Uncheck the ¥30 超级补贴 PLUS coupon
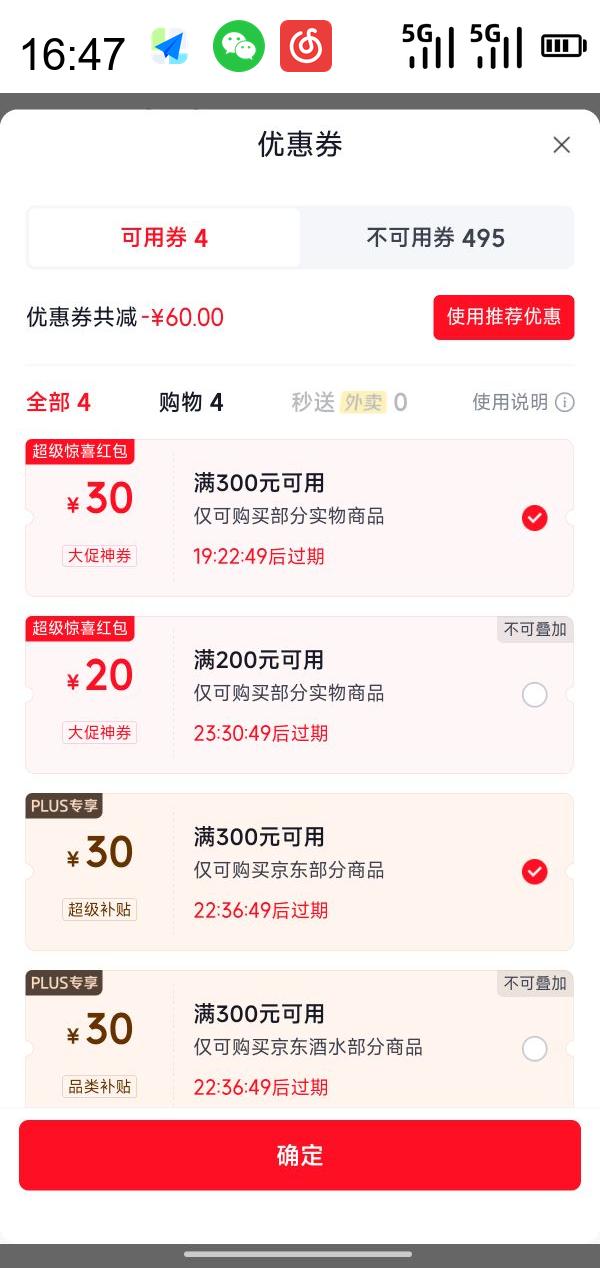 535,871
